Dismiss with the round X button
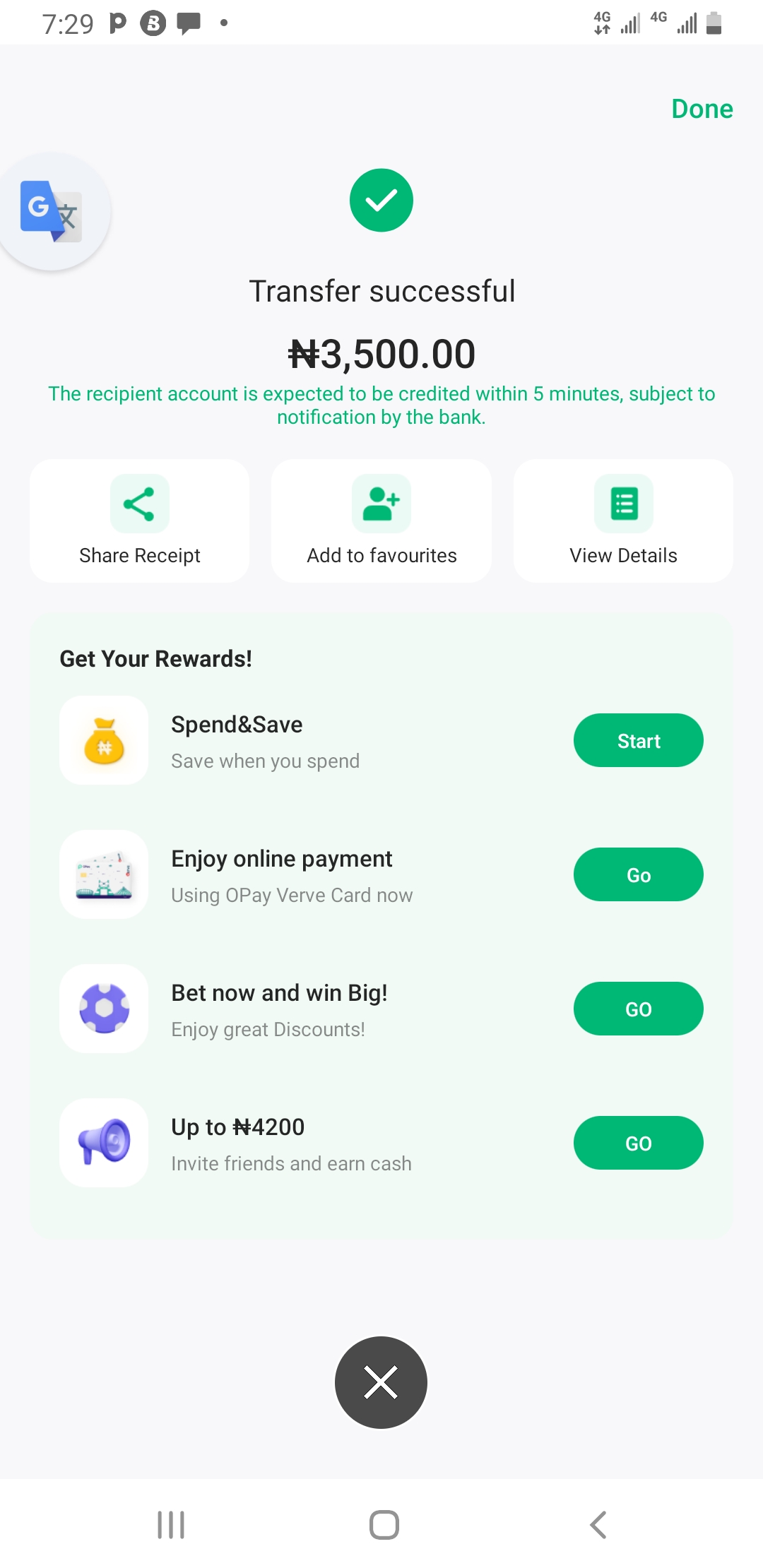The image size is (763, 1568). pos(381,1382)
